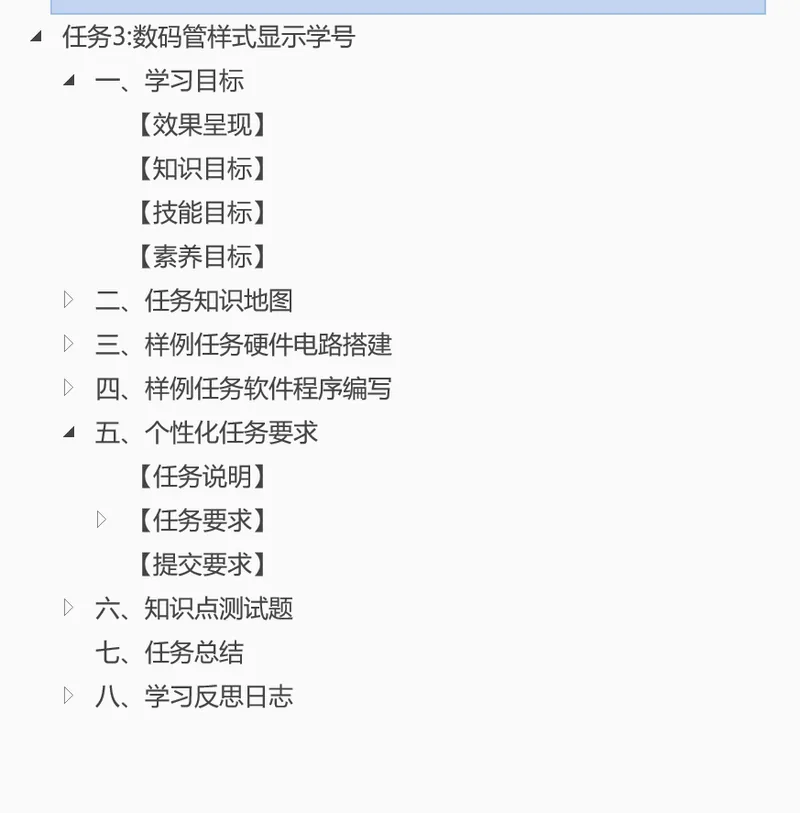Collapse the 一、学习目标 section
800x813 pixels.
tap(69, 80)
